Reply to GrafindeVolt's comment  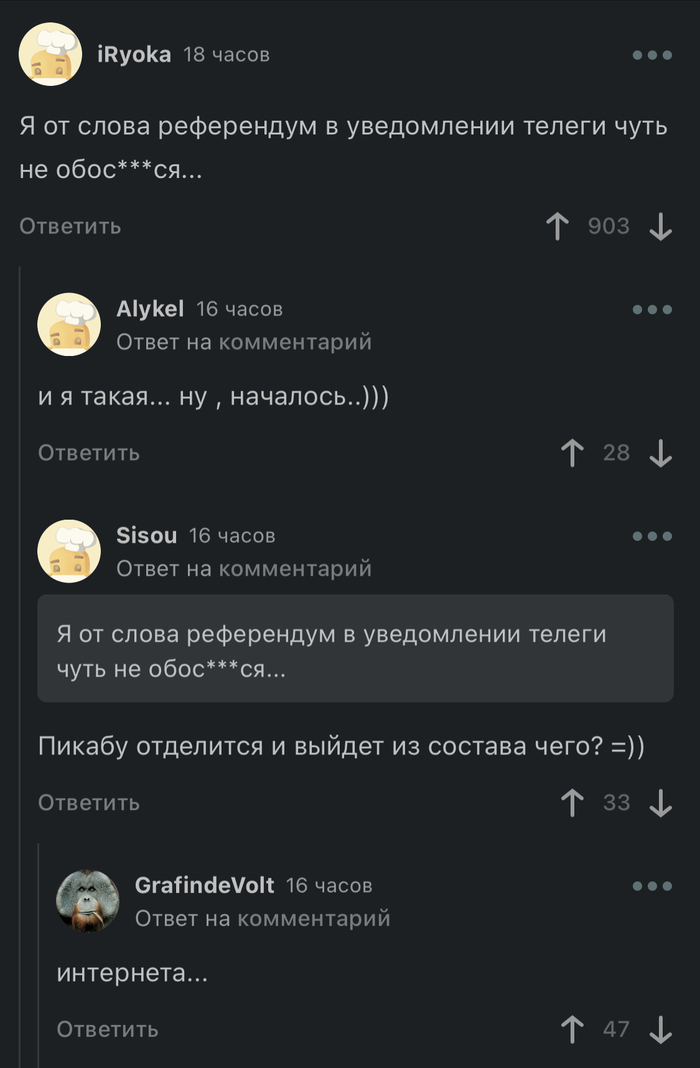click(107, 1029)
